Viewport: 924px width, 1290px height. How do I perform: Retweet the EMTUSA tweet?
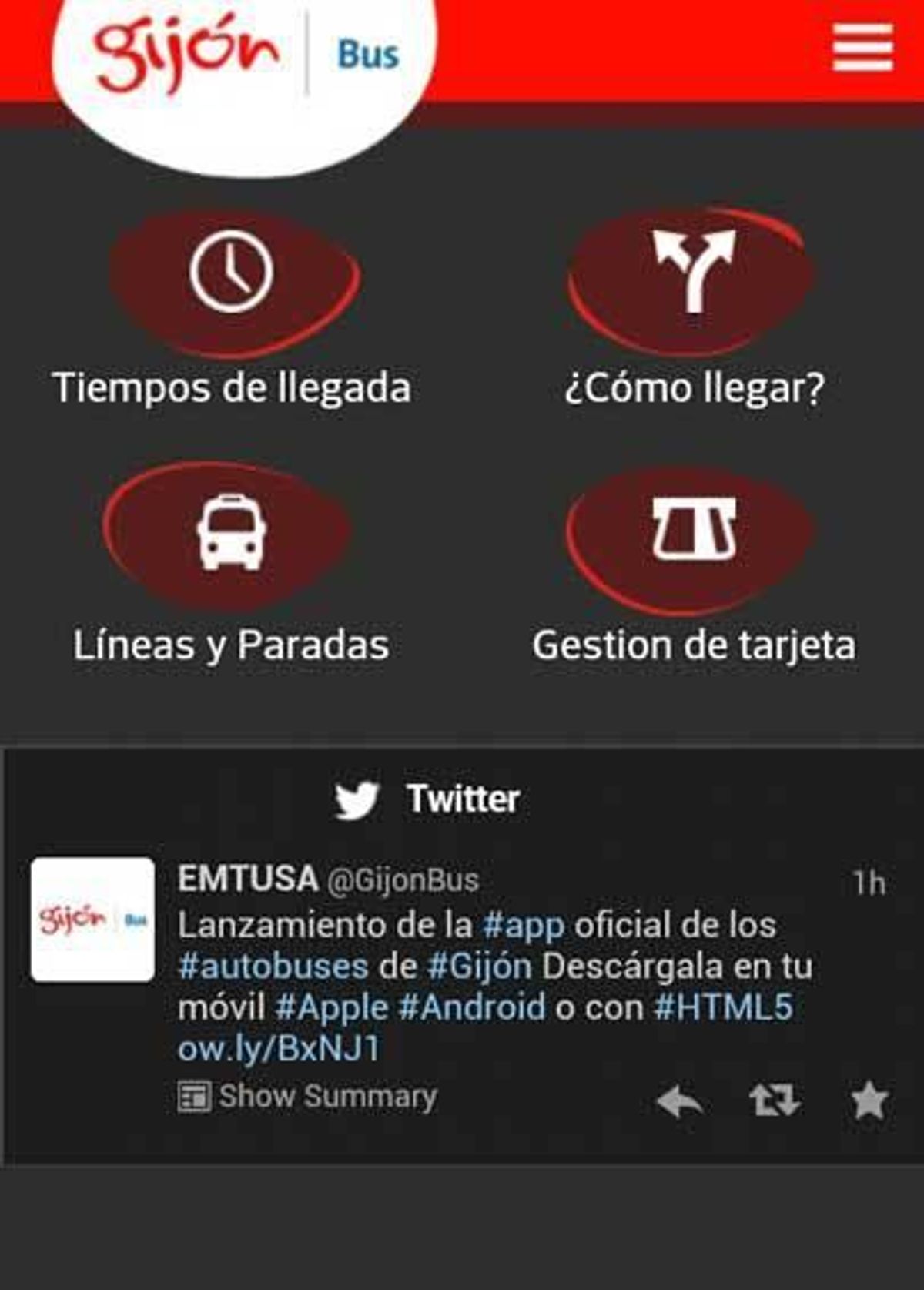coord(775,1100)
